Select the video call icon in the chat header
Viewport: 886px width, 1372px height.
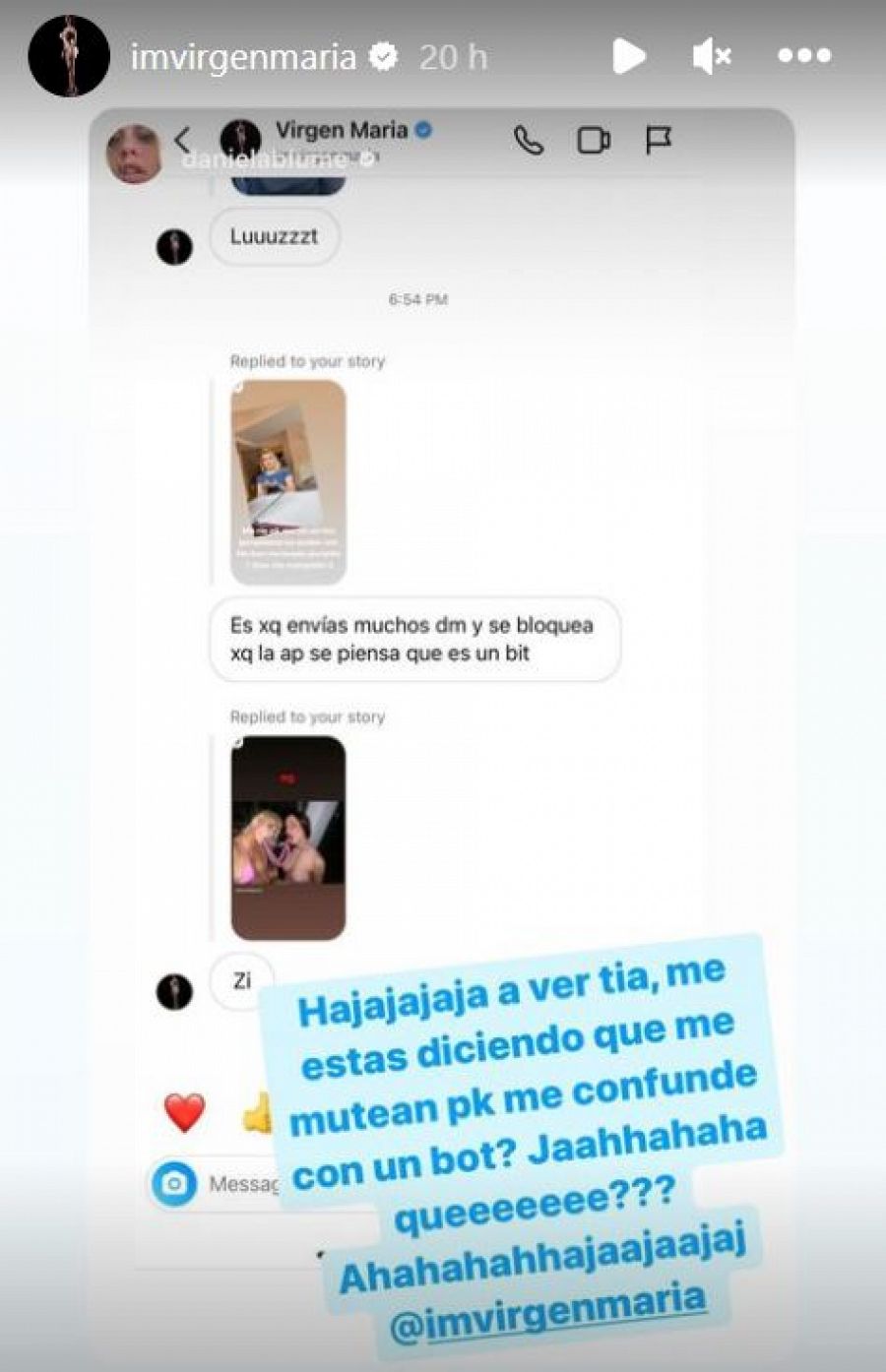[x=595, y=140]
